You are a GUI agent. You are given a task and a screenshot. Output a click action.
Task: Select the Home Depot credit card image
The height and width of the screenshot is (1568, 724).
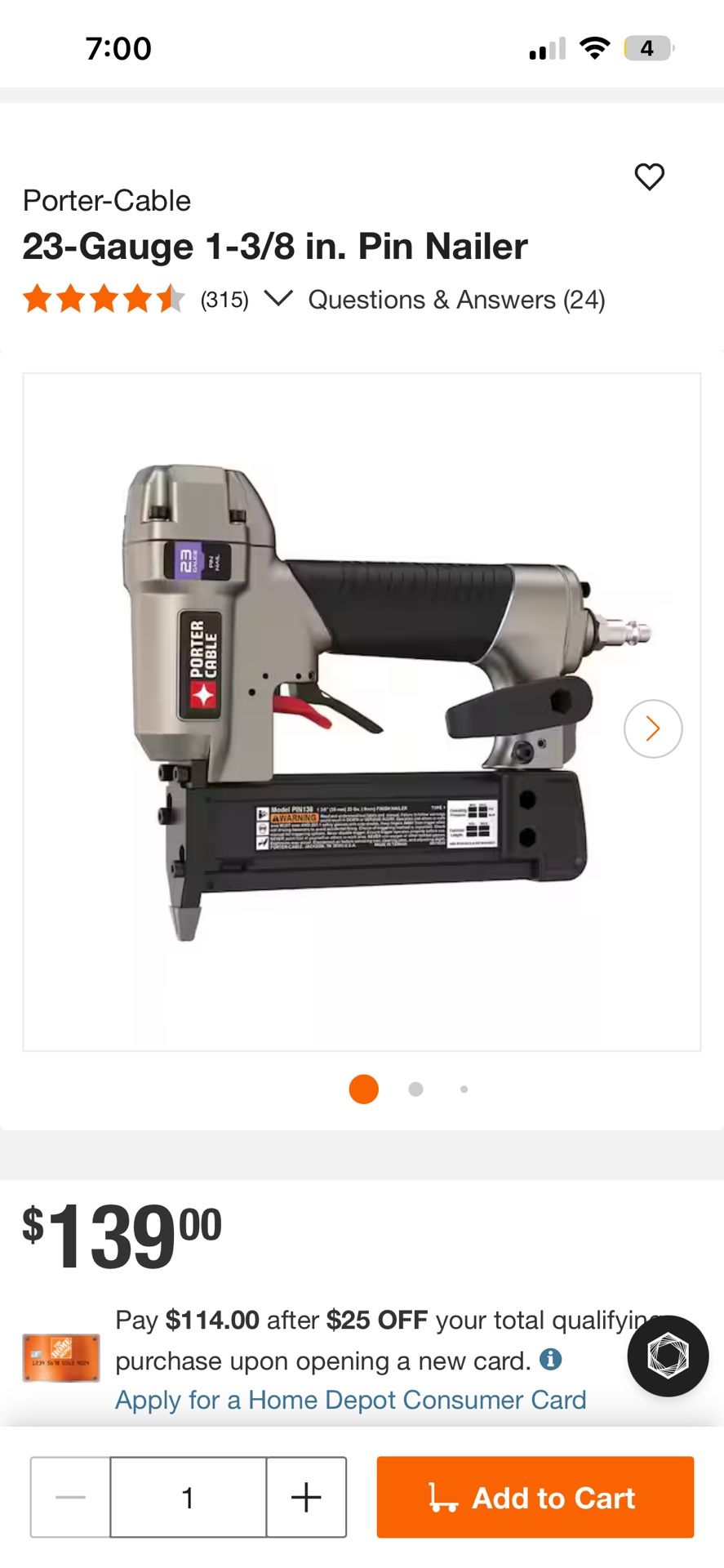tap(61, 1356)
